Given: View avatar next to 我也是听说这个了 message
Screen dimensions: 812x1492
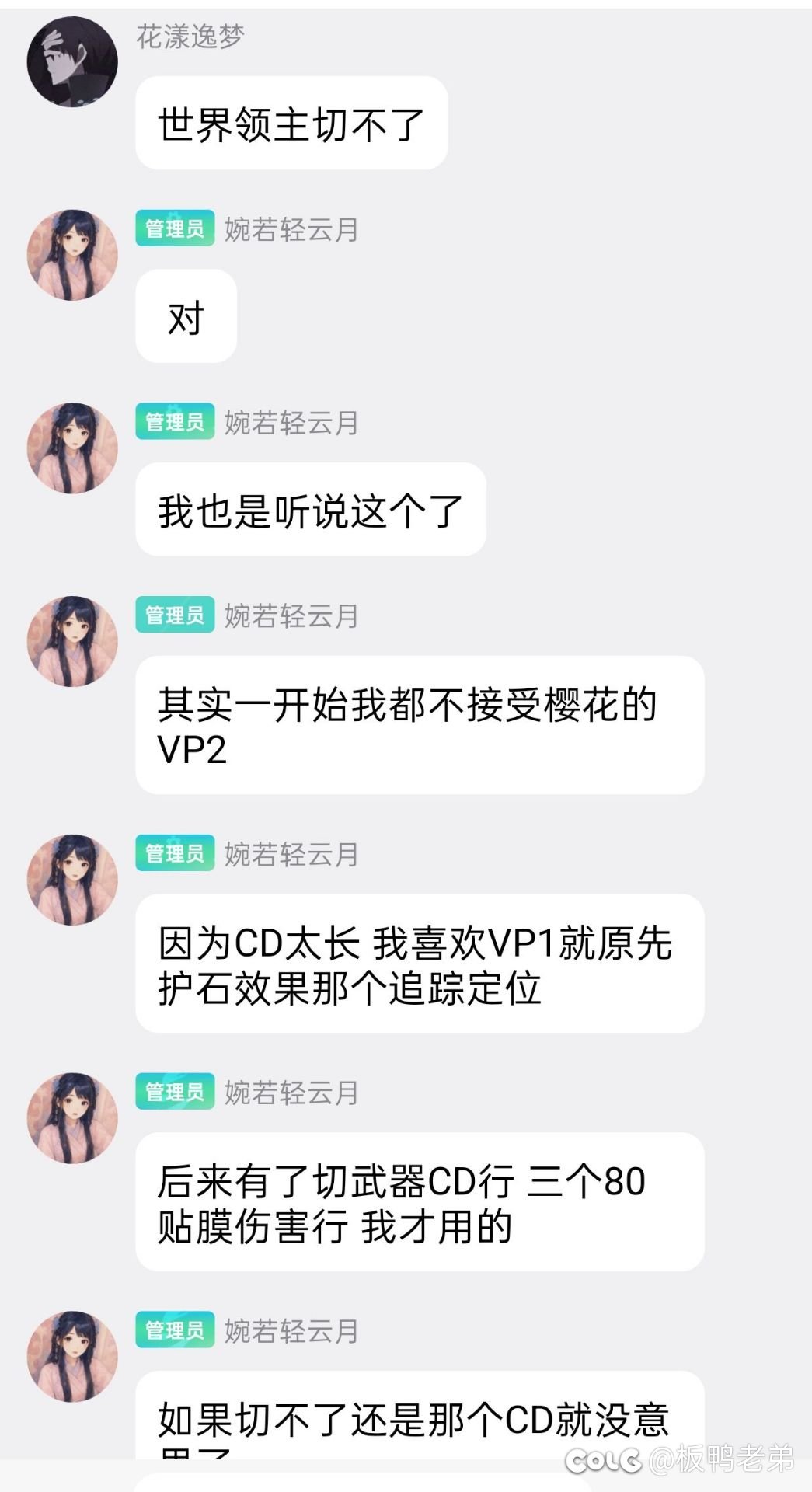Looking at the screenshot, I should 72,448.
